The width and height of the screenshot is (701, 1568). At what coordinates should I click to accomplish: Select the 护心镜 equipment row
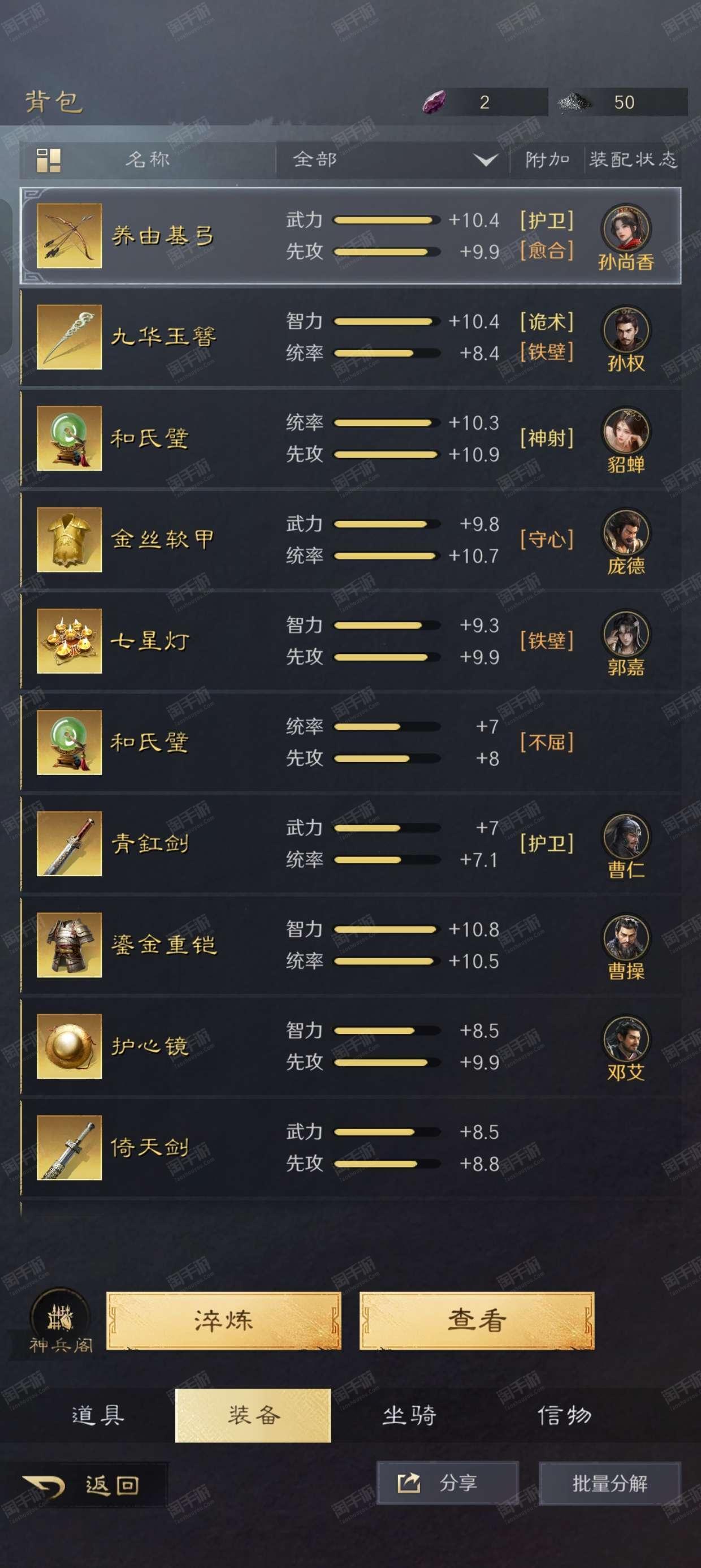350,1046
